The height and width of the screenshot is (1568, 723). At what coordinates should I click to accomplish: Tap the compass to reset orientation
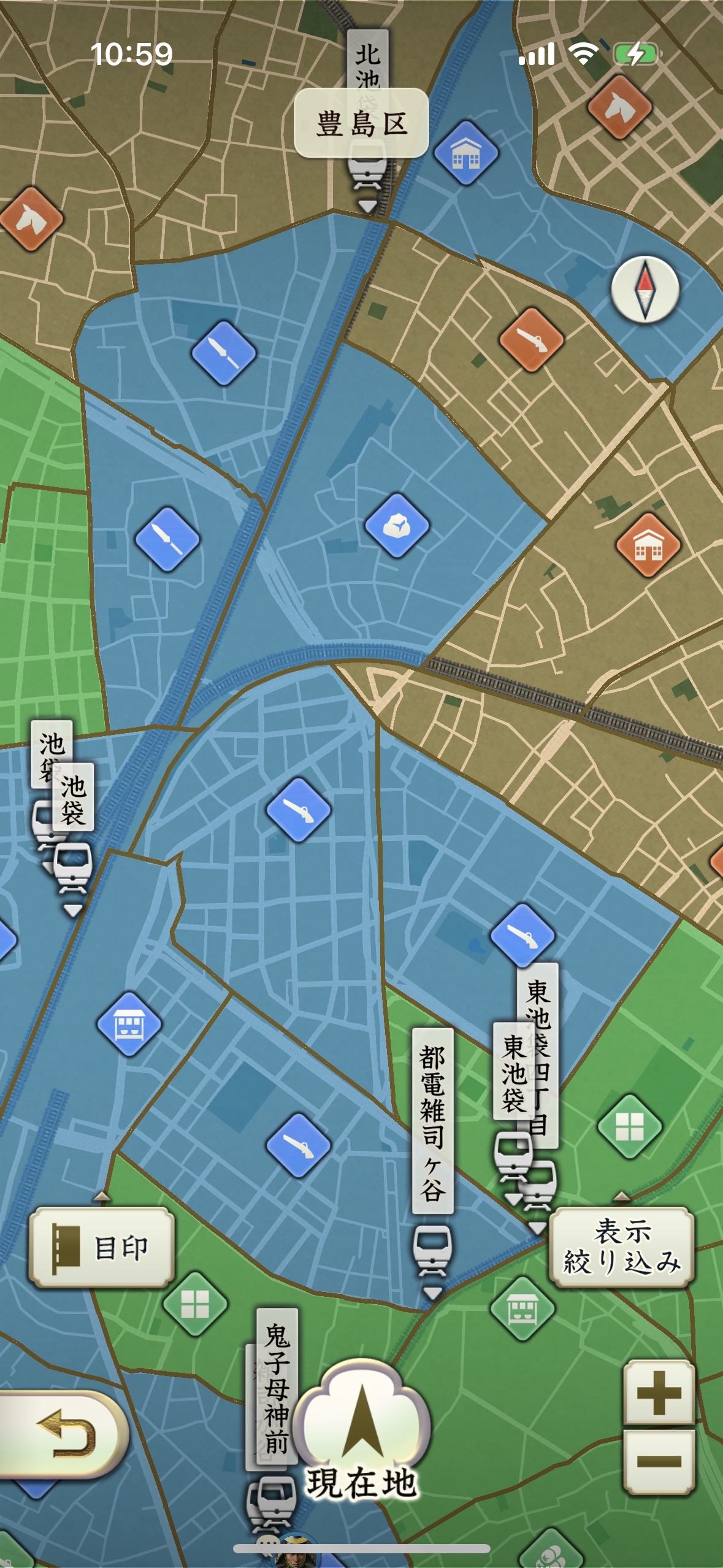pos(645,288)
